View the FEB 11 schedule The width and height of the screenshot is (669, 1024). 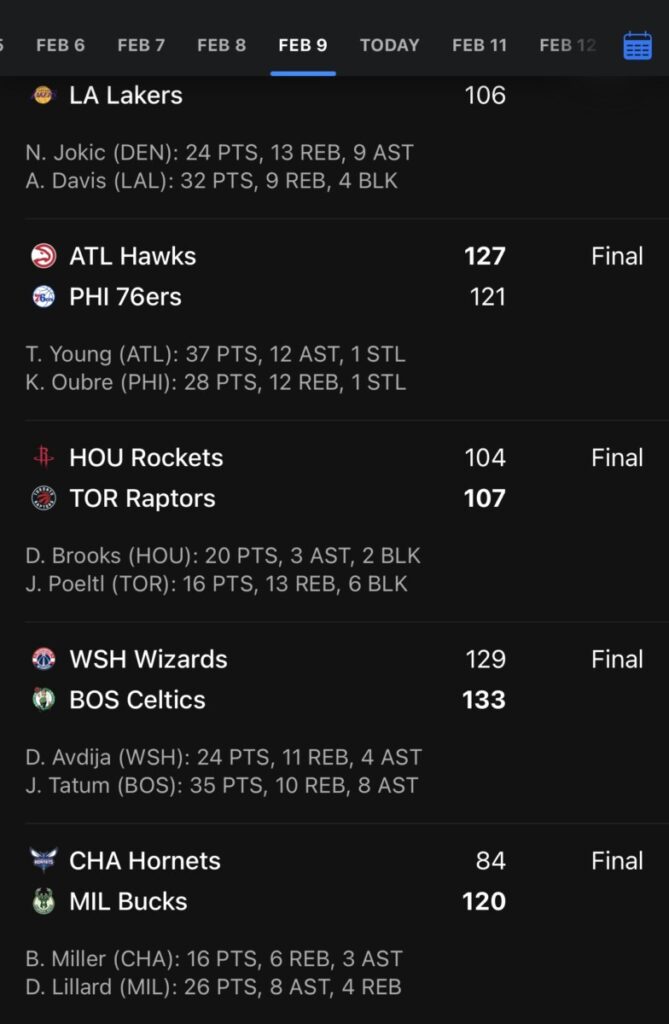click(479, 45)
